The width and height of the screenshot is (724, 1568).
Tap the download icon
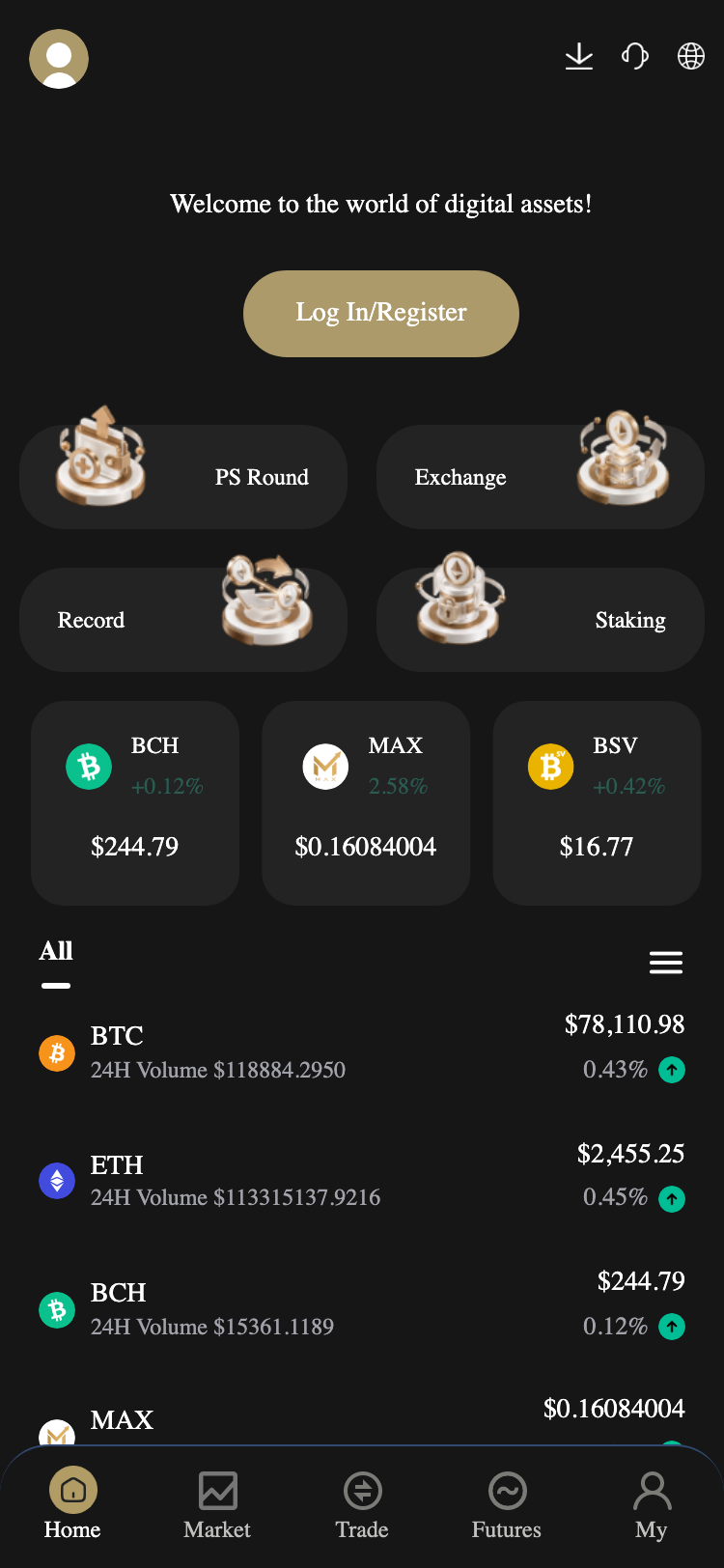(x=579, y=56)
